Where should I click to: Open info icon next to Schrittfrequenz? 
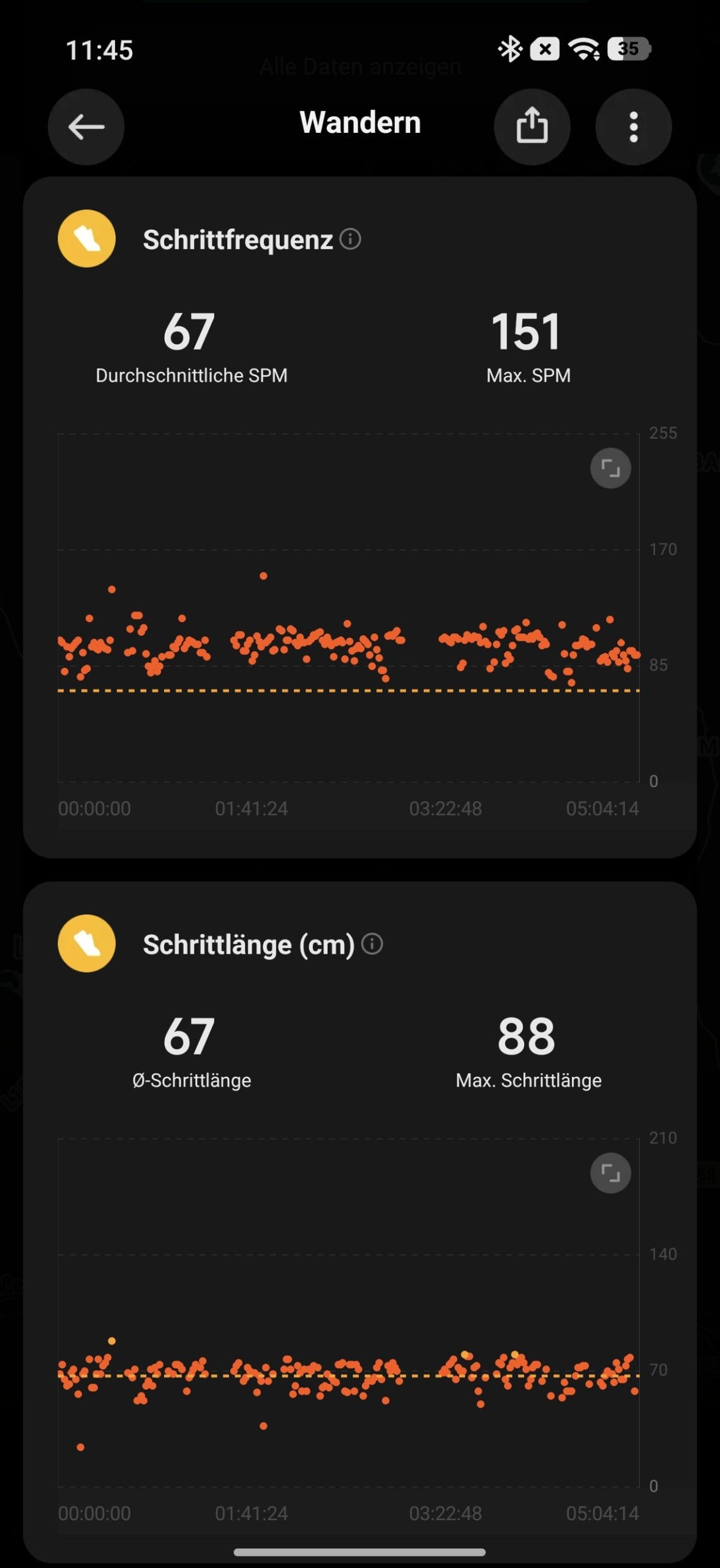(x=350, y=239)
